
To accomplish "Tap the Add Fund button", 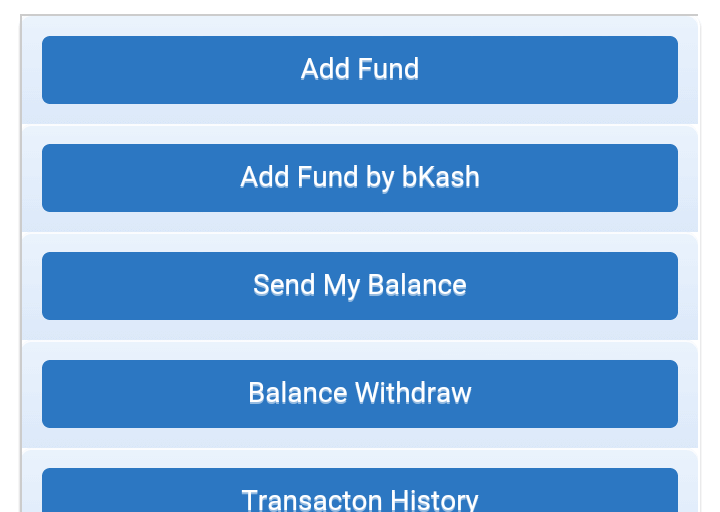I will tap(360, 70).
